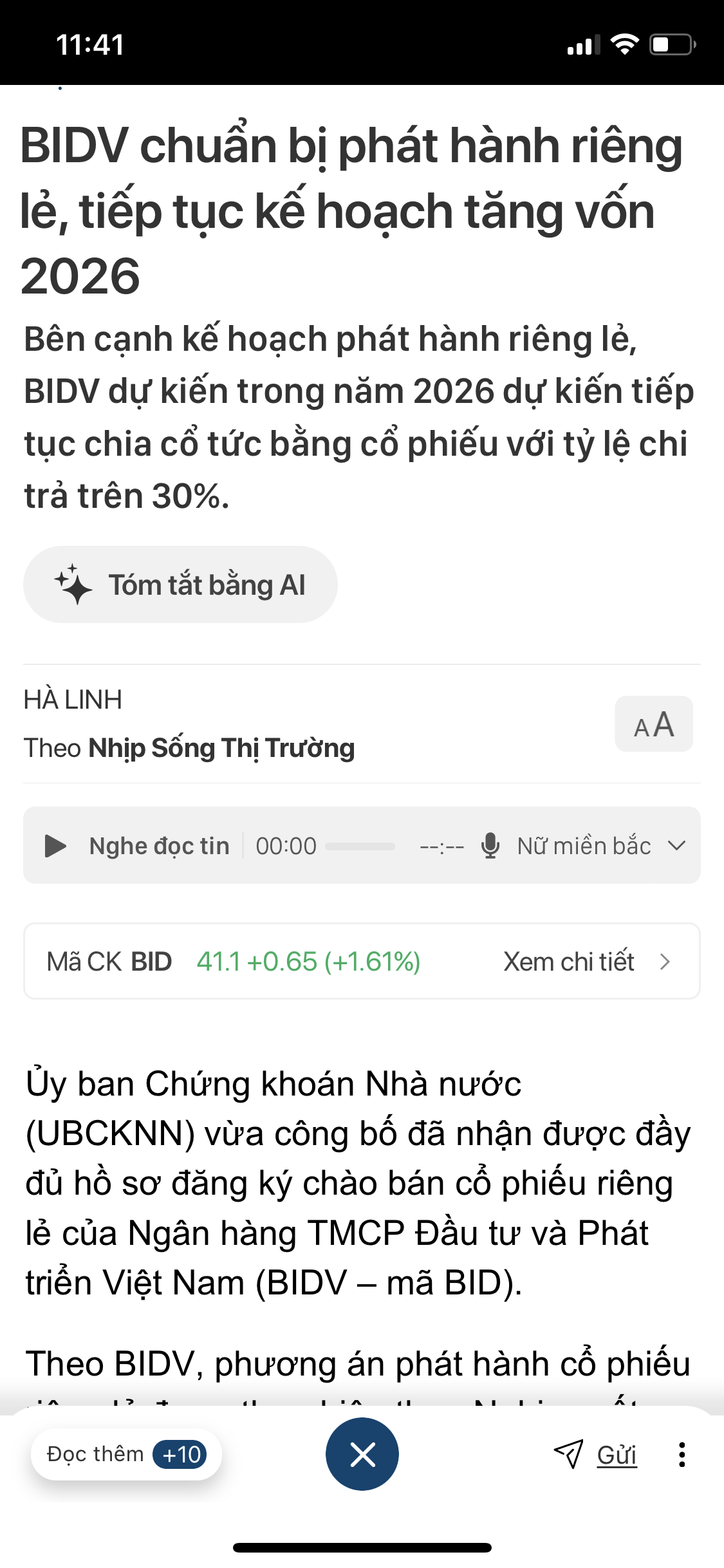Tap the audio progress bar
This screenshot has width=724, height=1568.
(360, 846)
